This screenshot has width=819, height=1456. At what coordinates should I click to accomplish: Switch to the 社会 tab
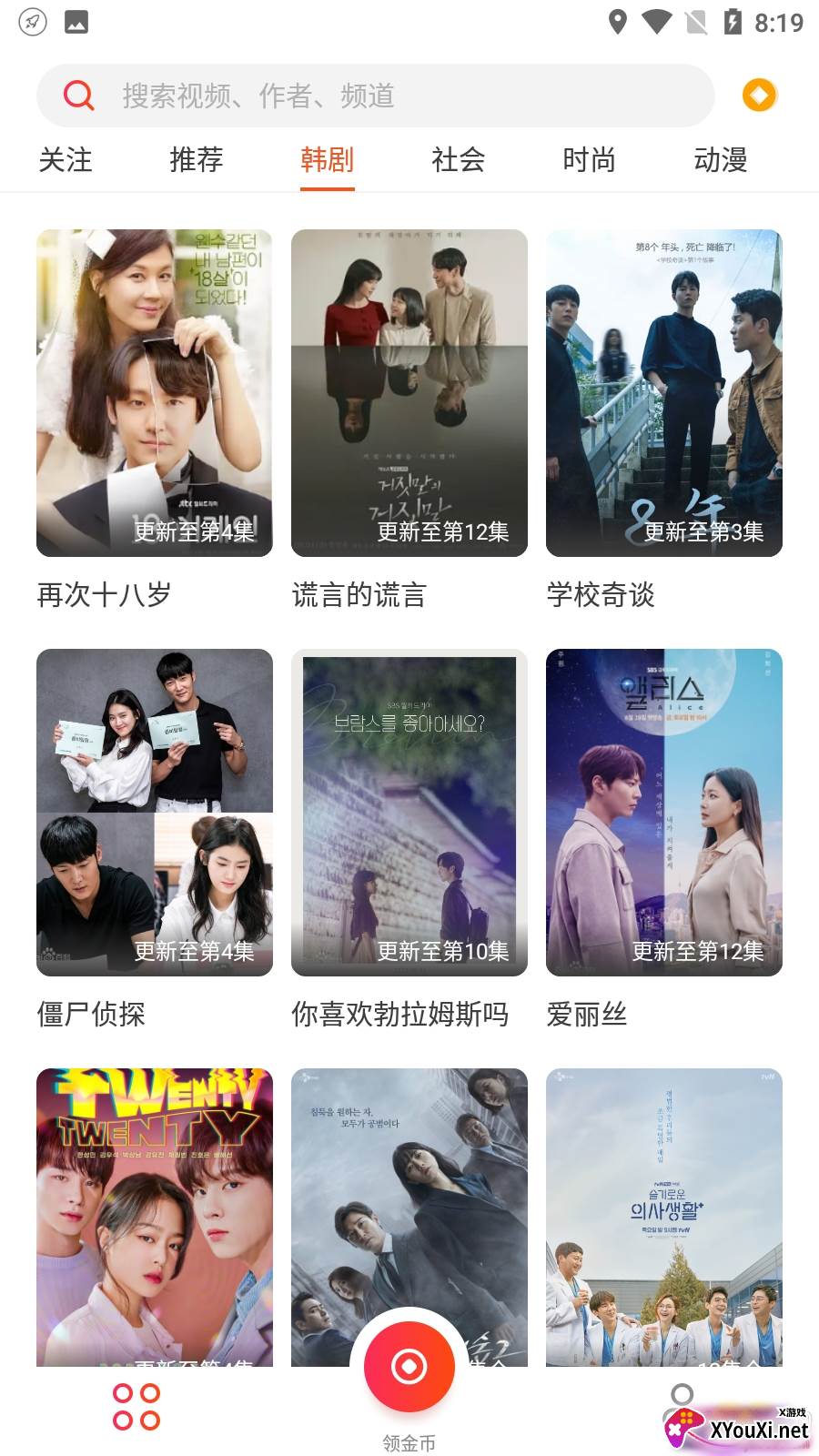click(x=459, y=160)
